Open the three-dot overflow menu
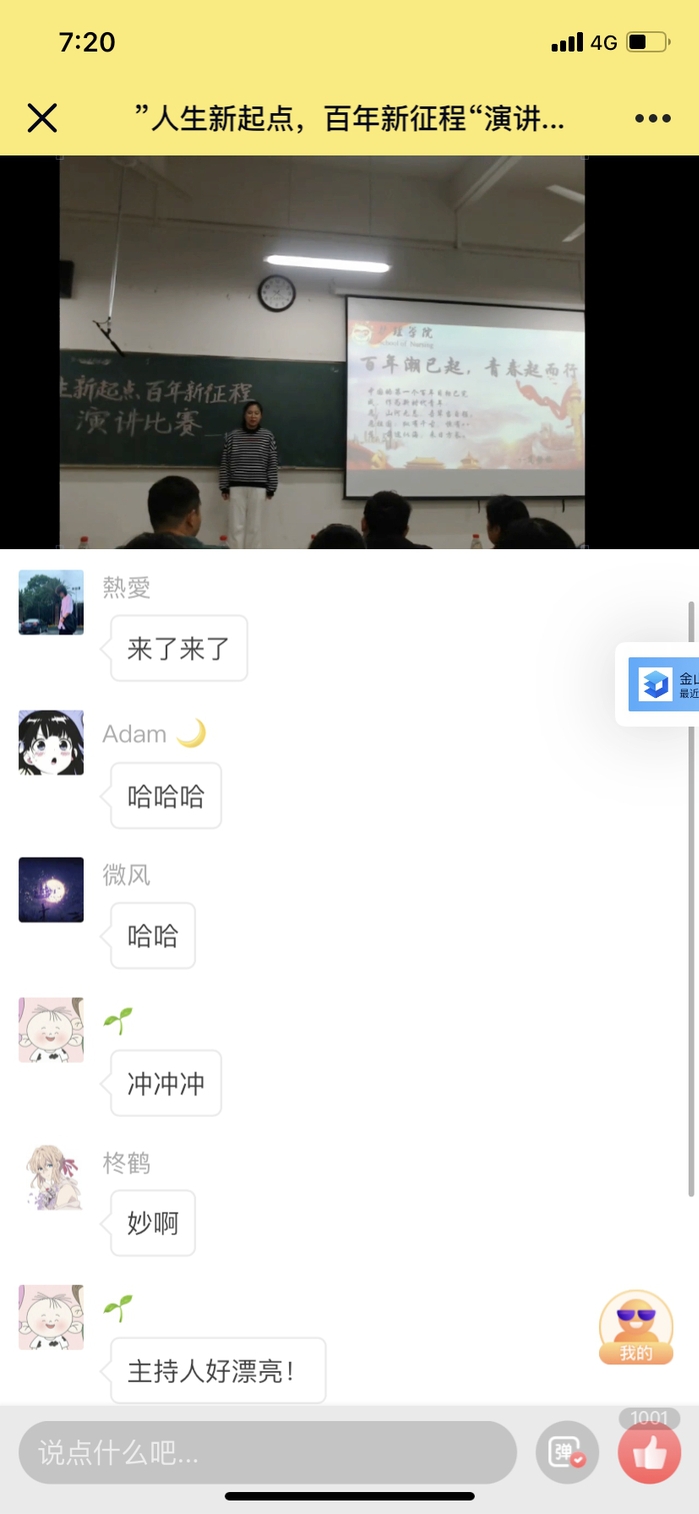Screen dimensions: 699x1514 pyautogui.click(x=652, y=119)
